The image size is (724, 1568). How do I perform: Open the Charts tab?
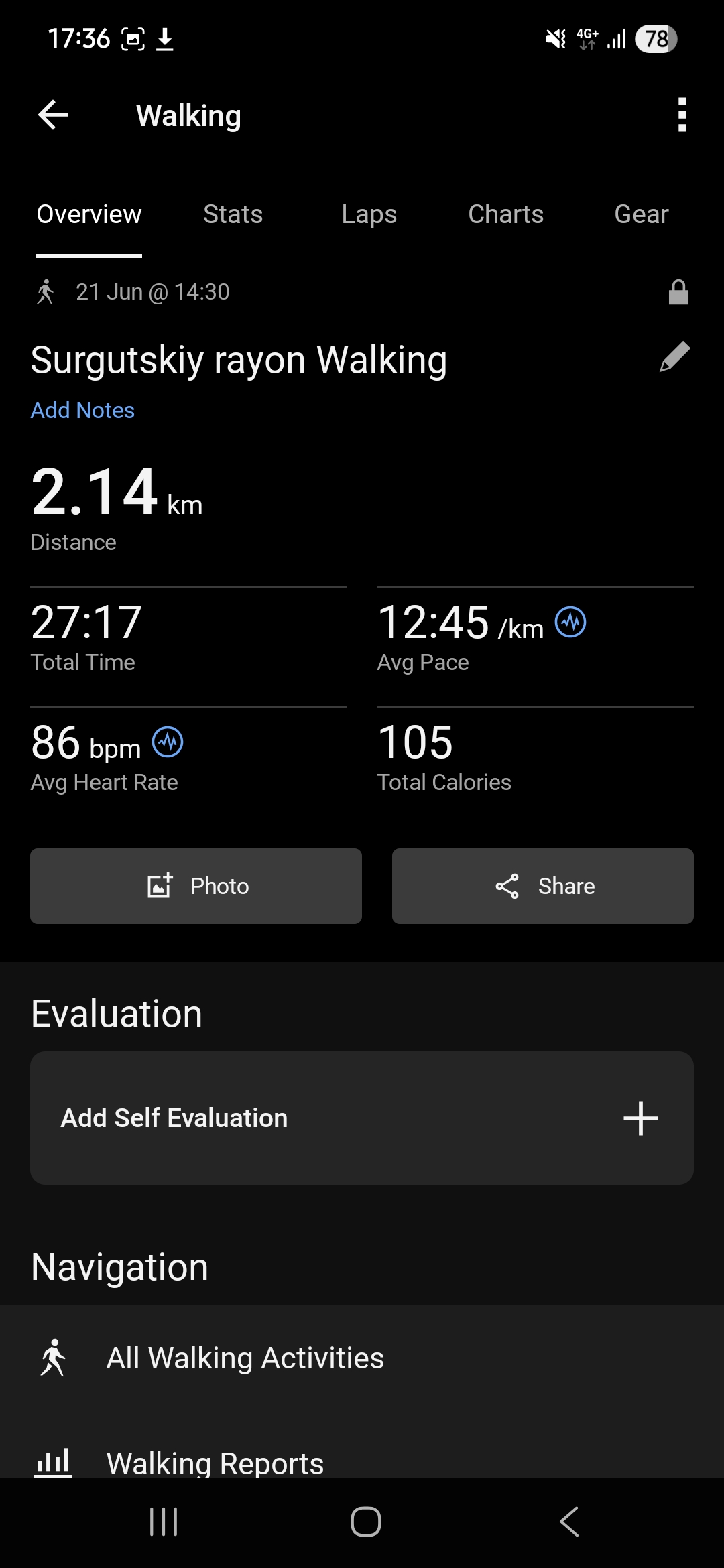pos(505,214)
